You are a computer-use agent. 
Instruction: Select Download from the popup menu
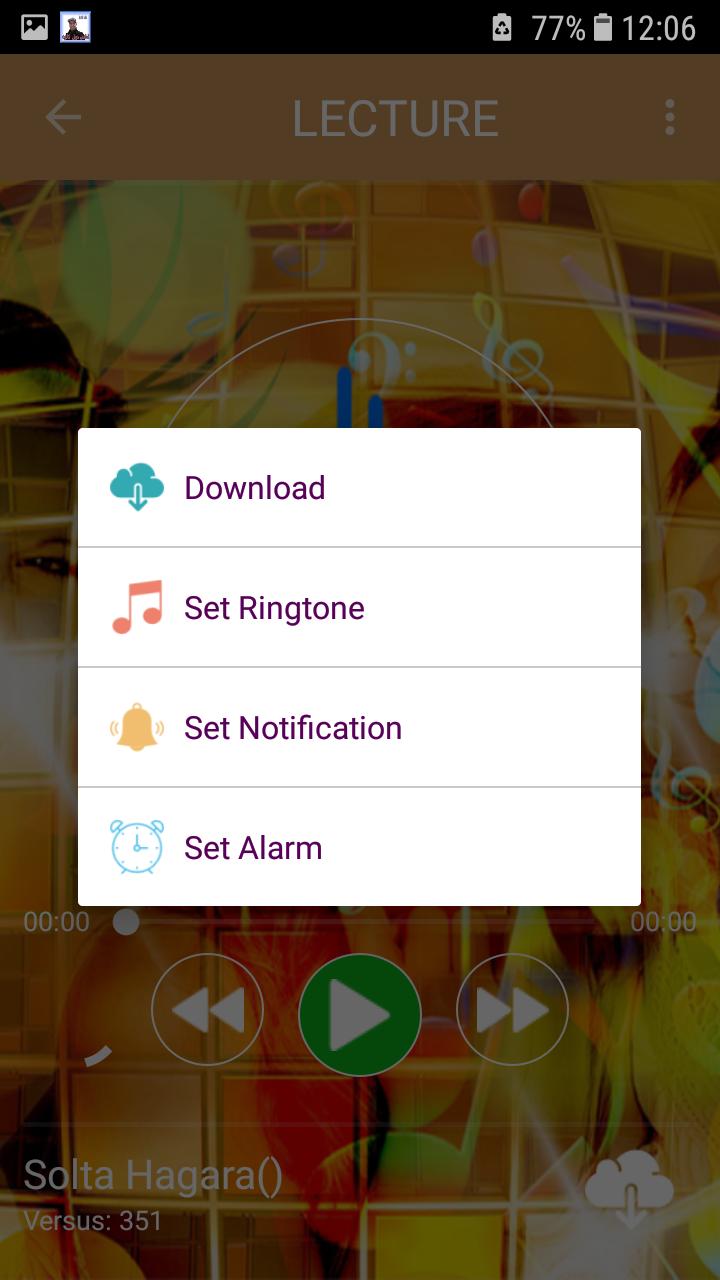(358, 488)
